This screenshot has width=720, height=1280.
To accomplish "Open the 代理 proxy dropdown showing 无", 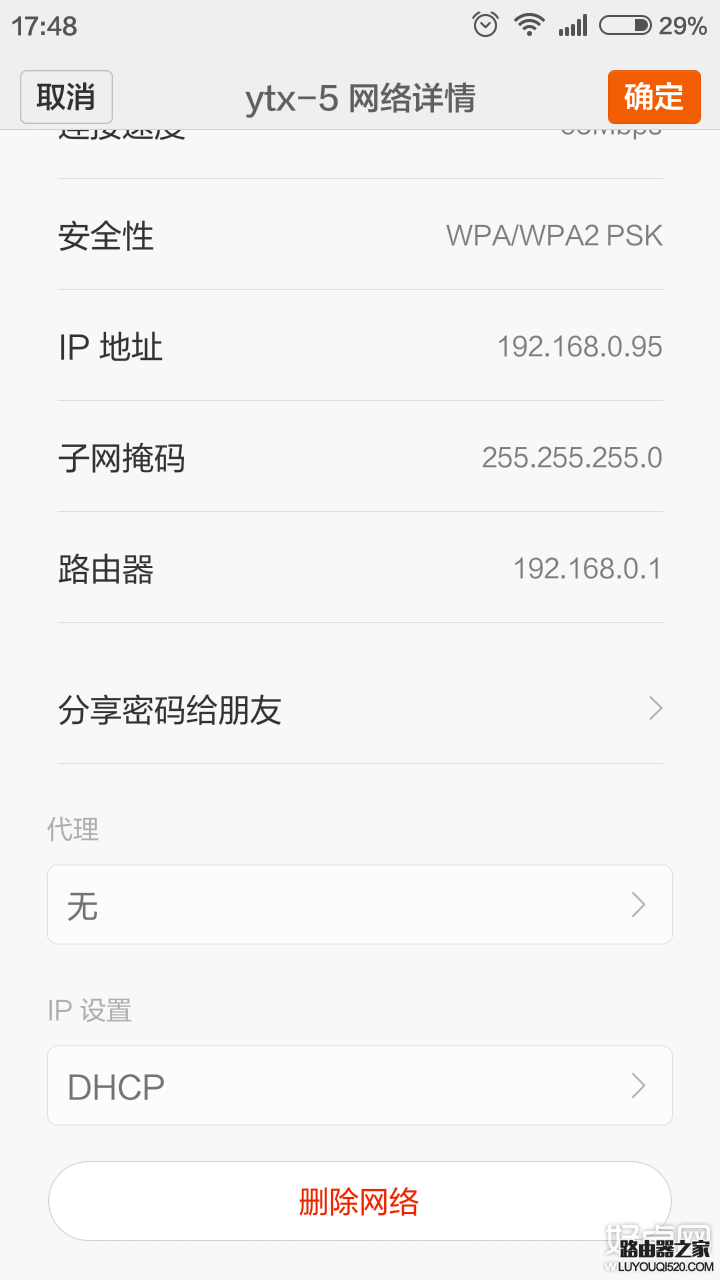I will point(360,905).
